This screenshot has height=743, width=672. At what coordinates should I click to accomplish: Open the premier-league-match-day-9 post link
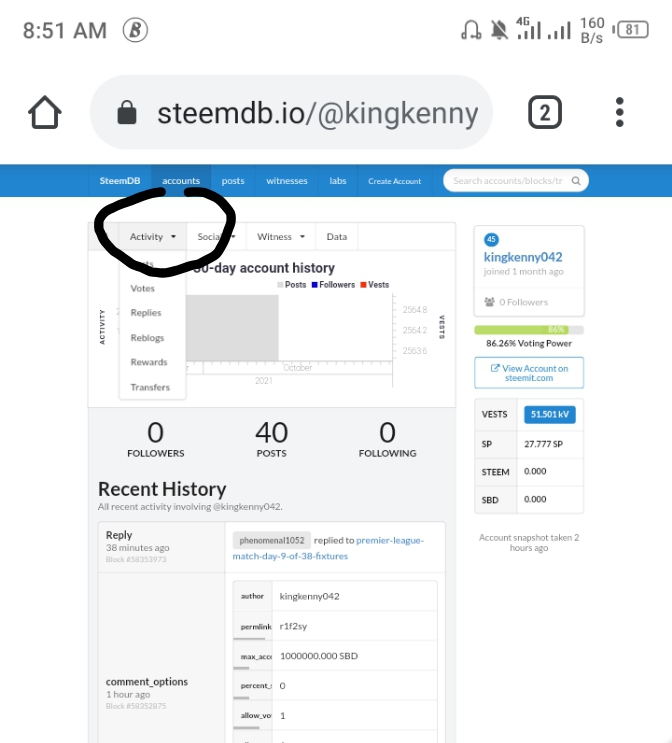pyautogui.click(x=328, y=548)
